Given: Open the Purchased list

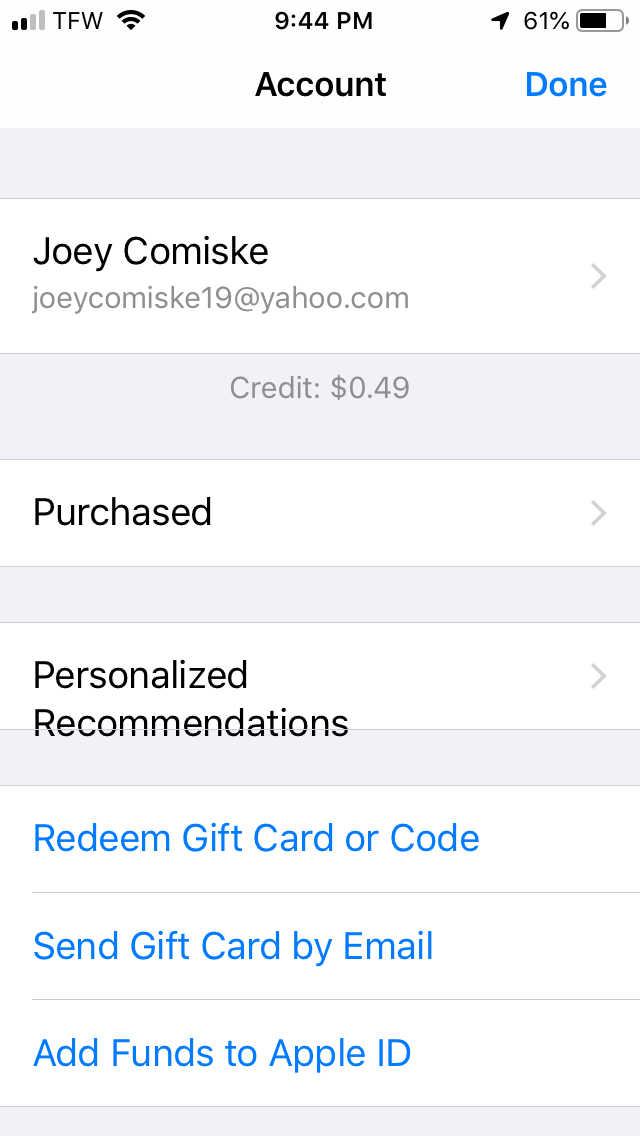Looking at the screenshot, I should tap(320, 513).
